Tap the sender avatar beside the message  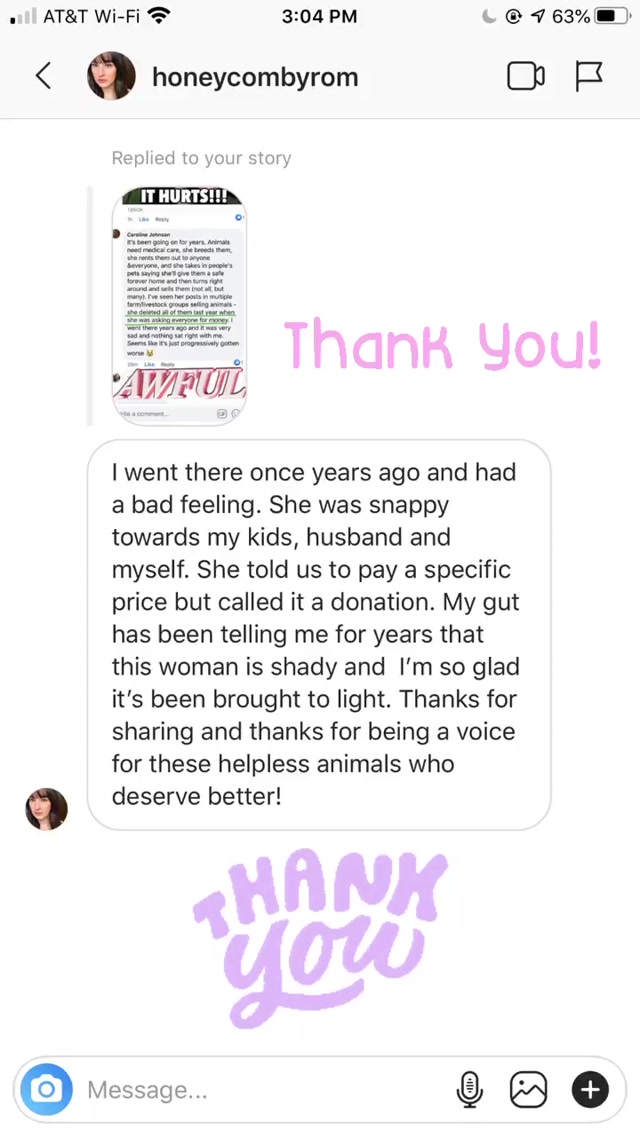click(x=46, y=808)
